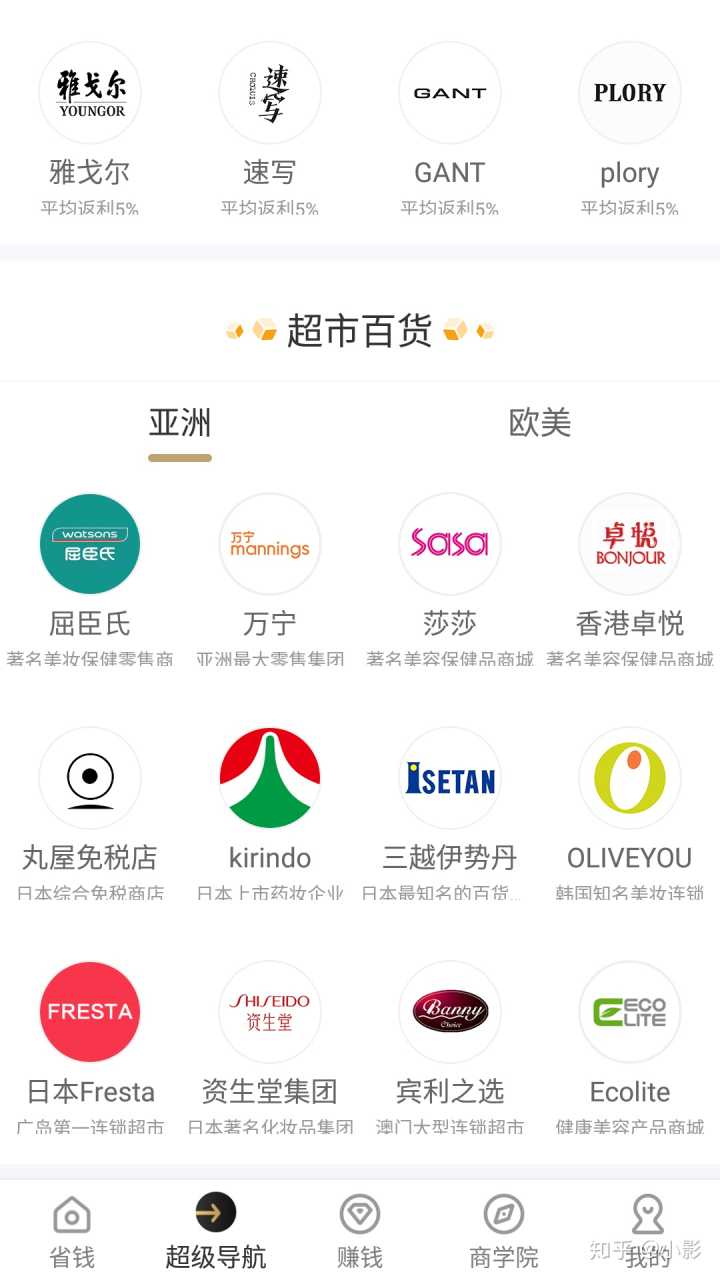Viewport: 720px width, 1280px height.
Task: Go to the 省钱 tab
Action: (72, 1232)
